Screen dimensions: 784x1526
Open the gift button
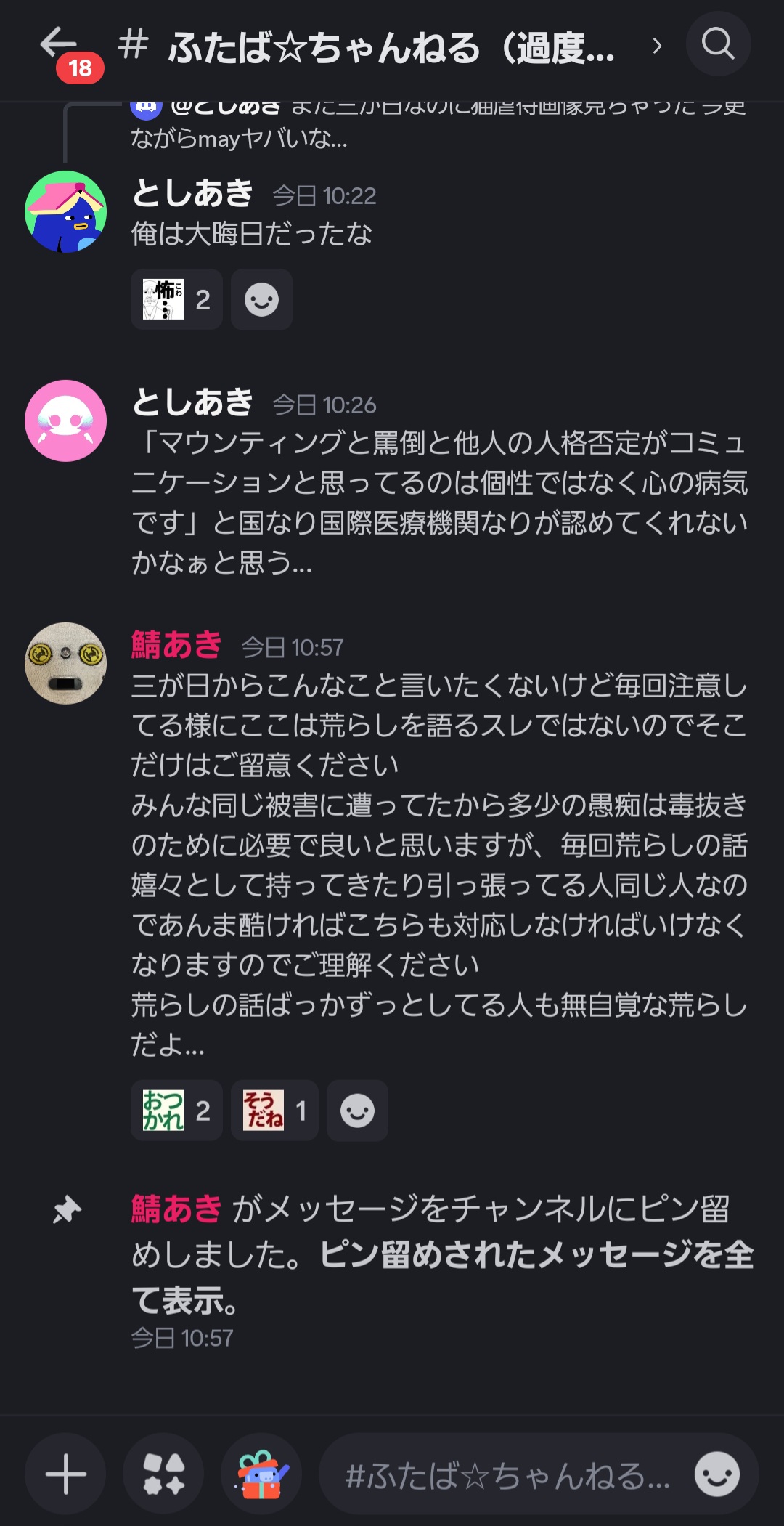261,1474
